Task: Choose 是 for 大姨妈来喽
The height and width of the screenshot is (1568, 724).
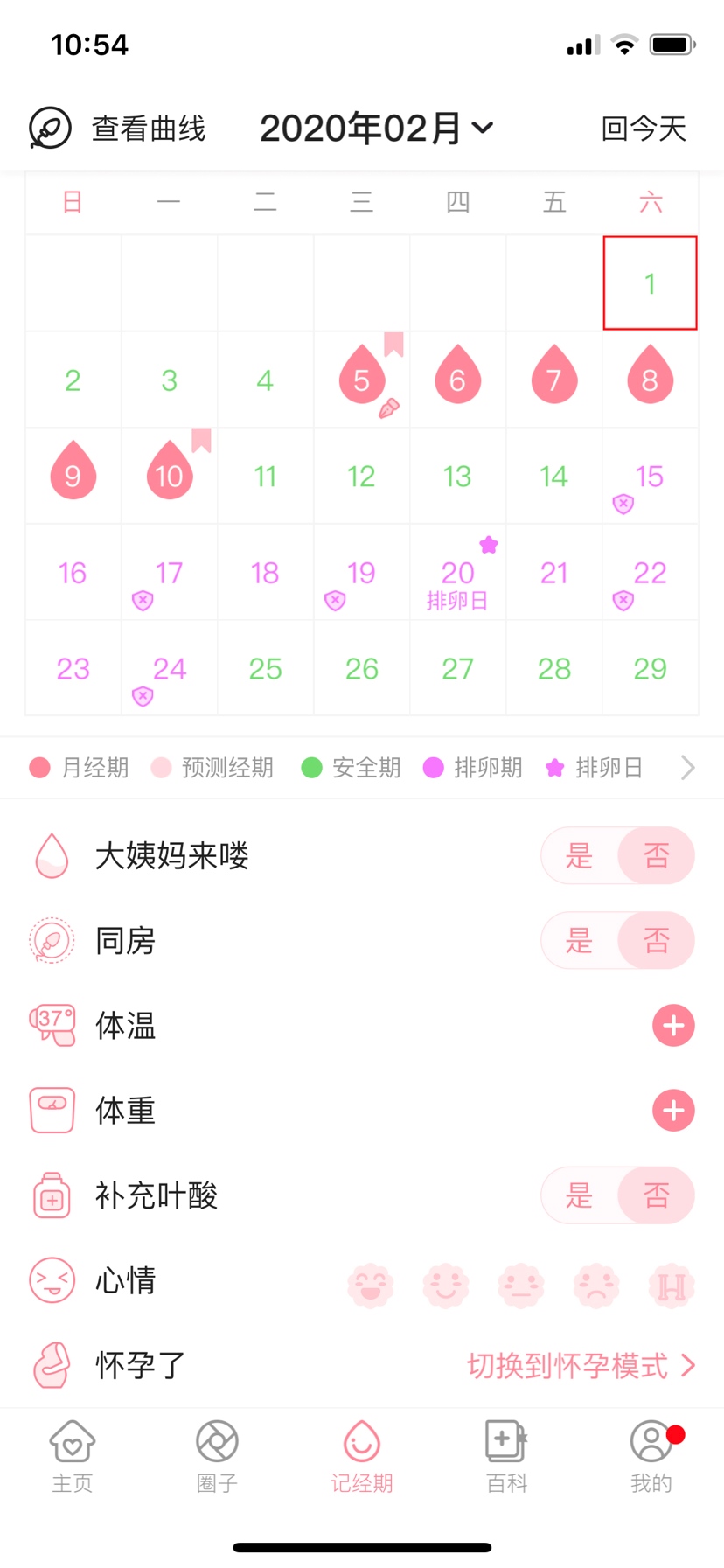Action: (579, 855)
